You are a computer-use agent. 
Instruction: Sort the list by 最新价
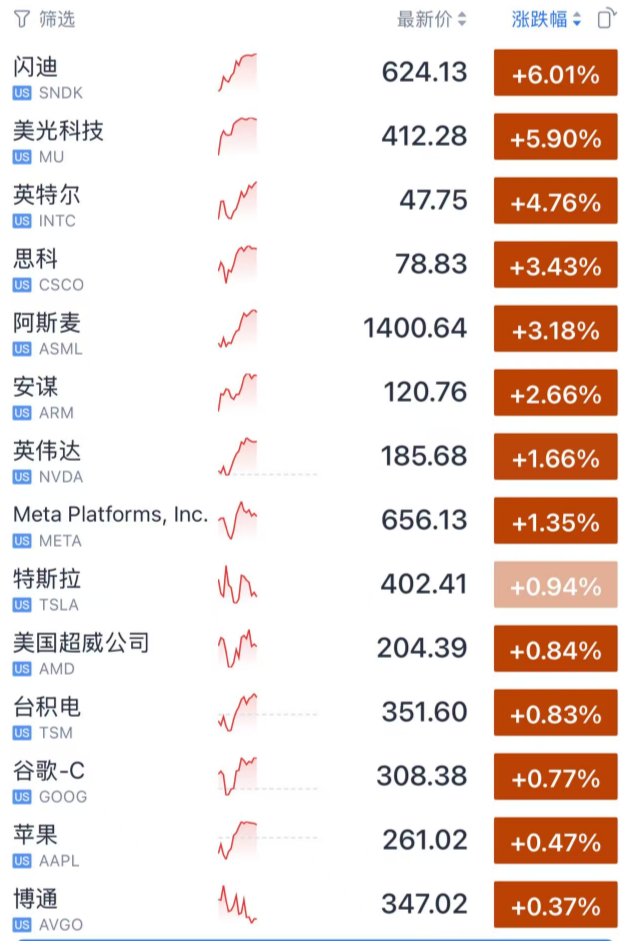(x=431, y=19)
